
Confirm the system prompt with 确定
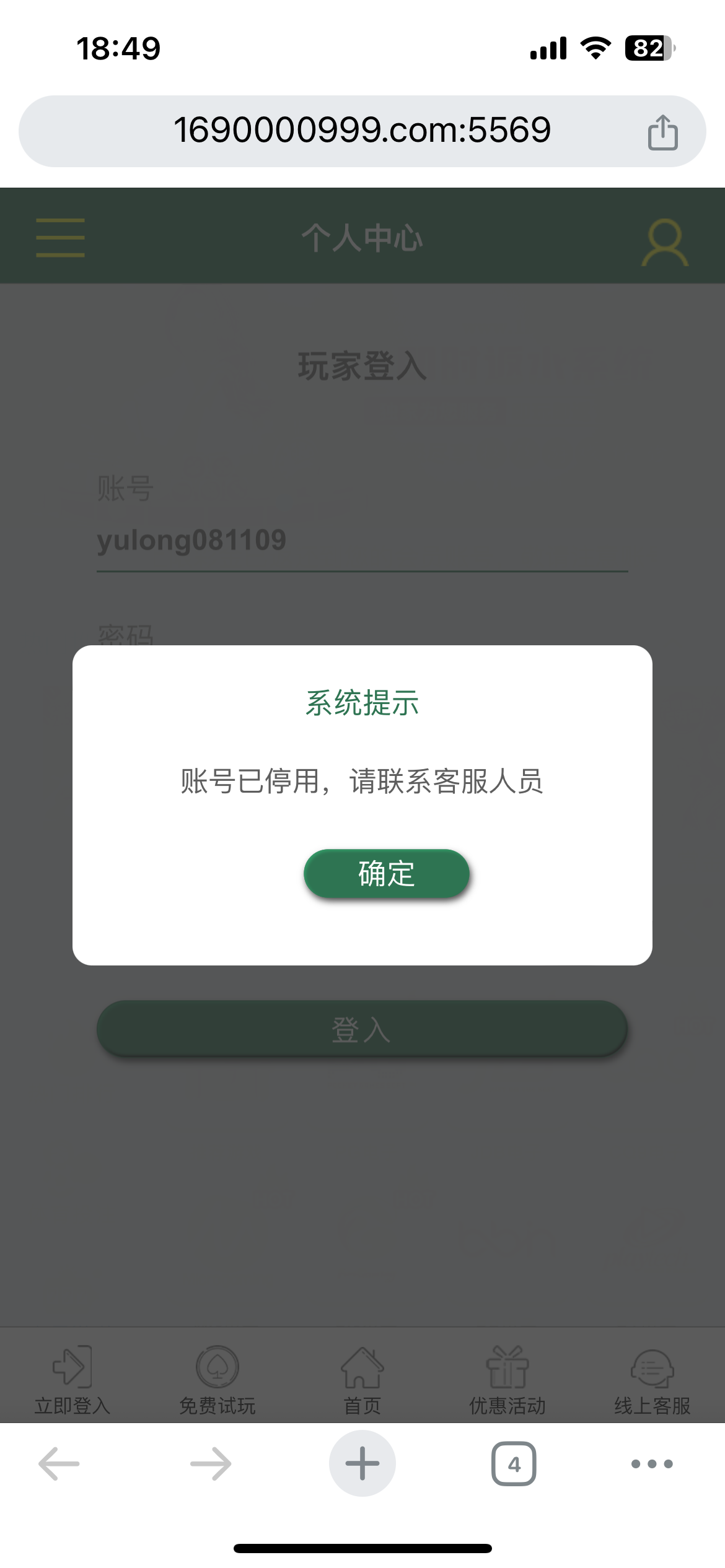point(387,873)
